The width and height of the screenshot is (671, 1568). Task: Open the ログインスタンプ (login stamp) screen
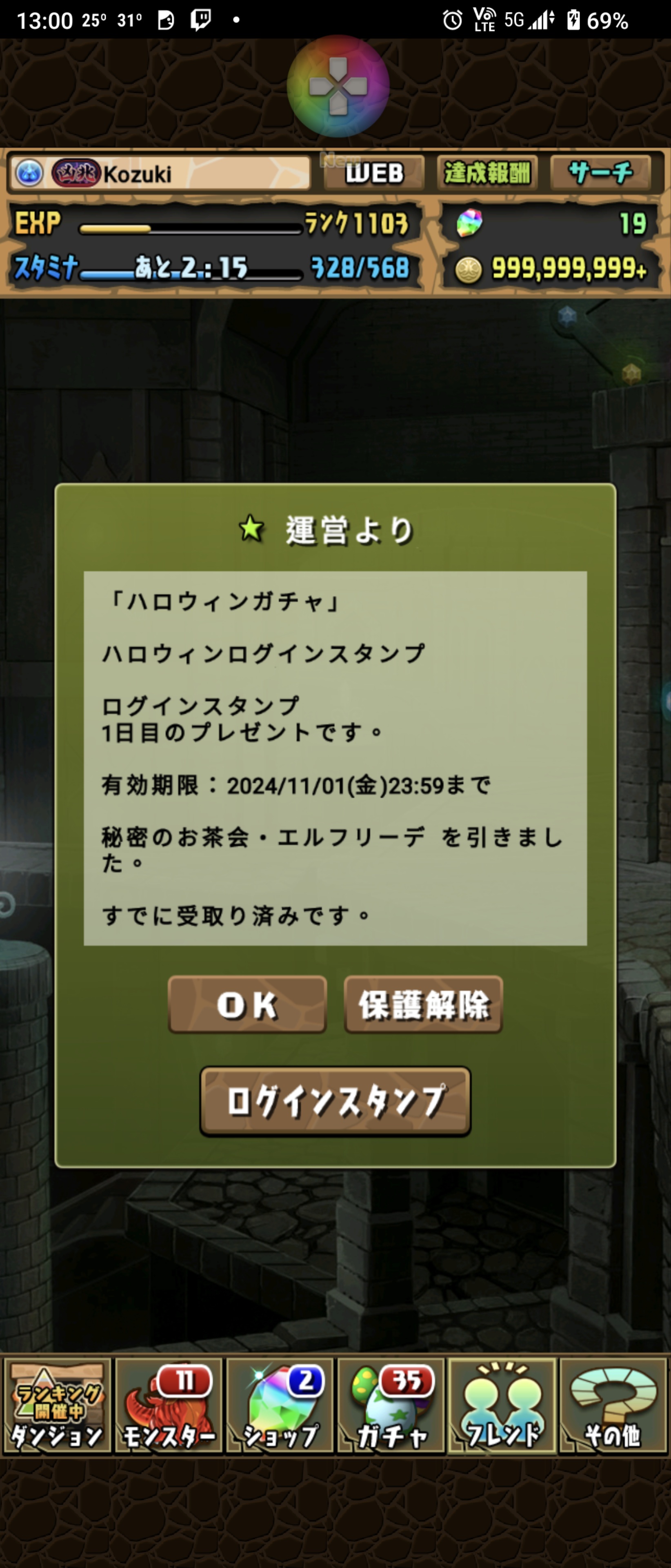[335, 1101]
